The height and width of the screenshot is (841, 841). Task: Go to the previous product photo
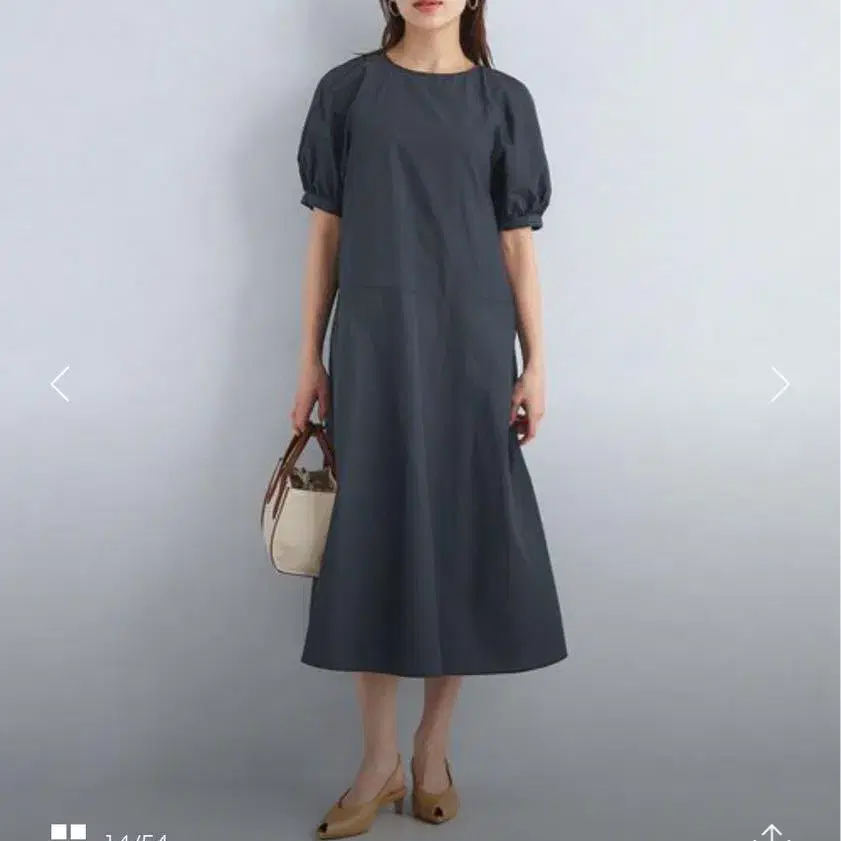pos(60,384)
